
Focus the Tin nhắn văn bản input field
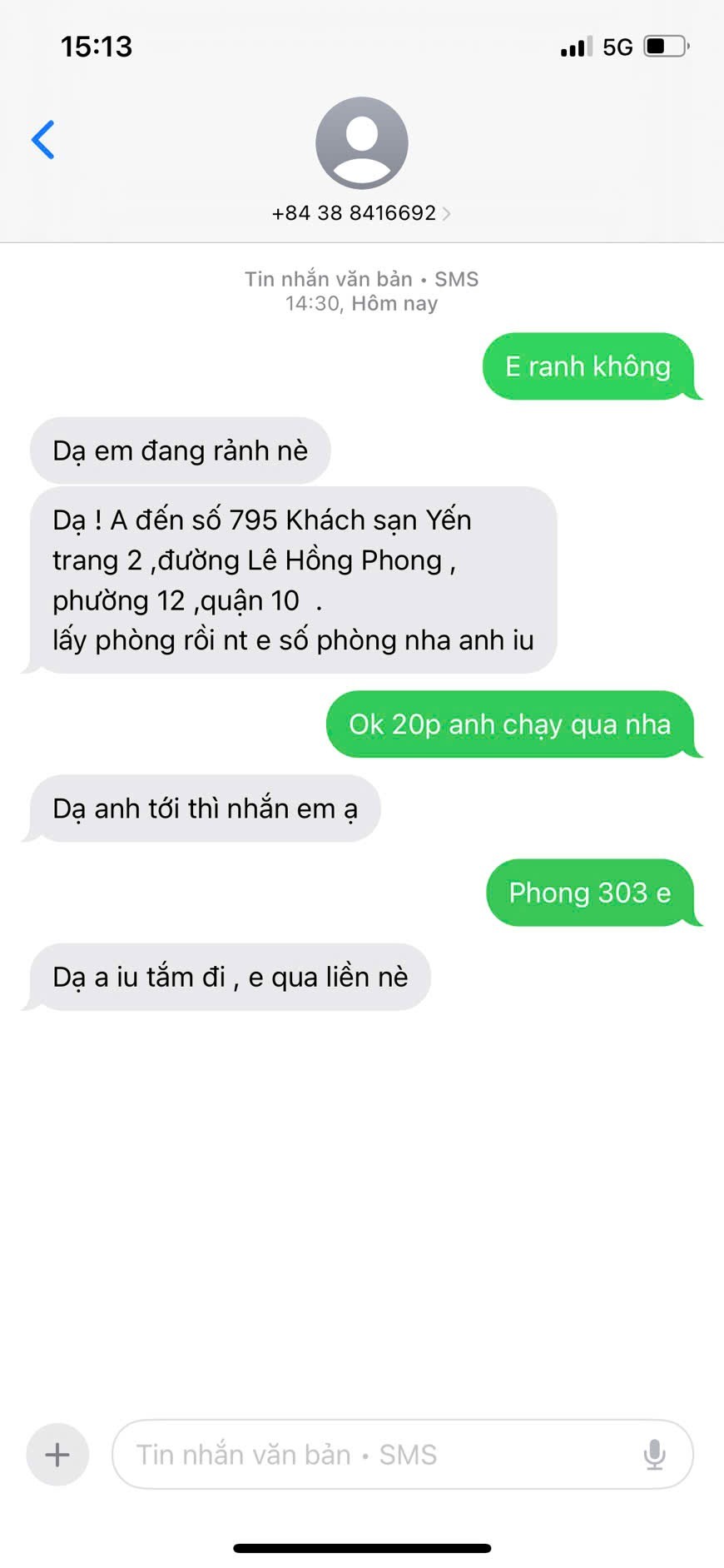366,1455
